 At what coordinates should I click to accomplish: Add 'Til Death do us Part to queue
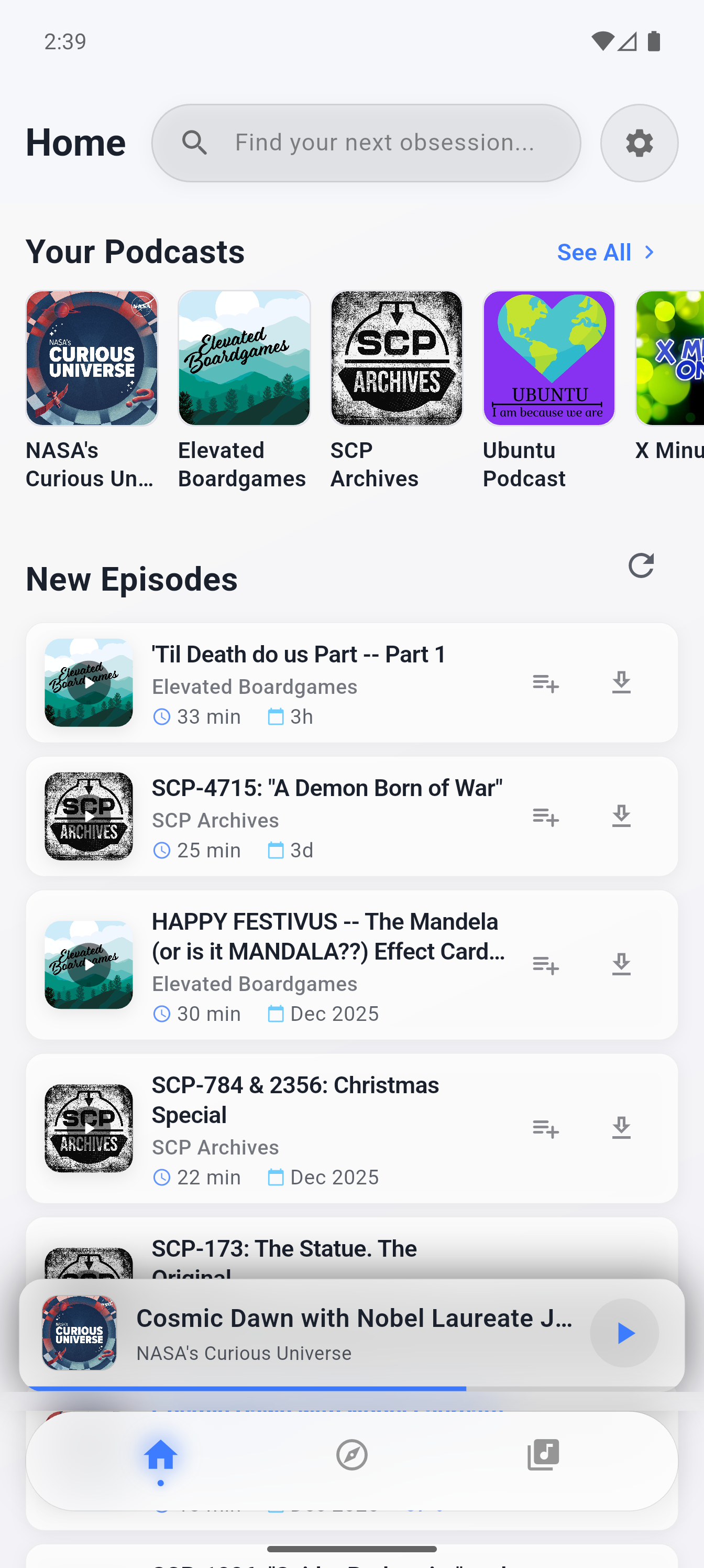[x=545, y=683]
